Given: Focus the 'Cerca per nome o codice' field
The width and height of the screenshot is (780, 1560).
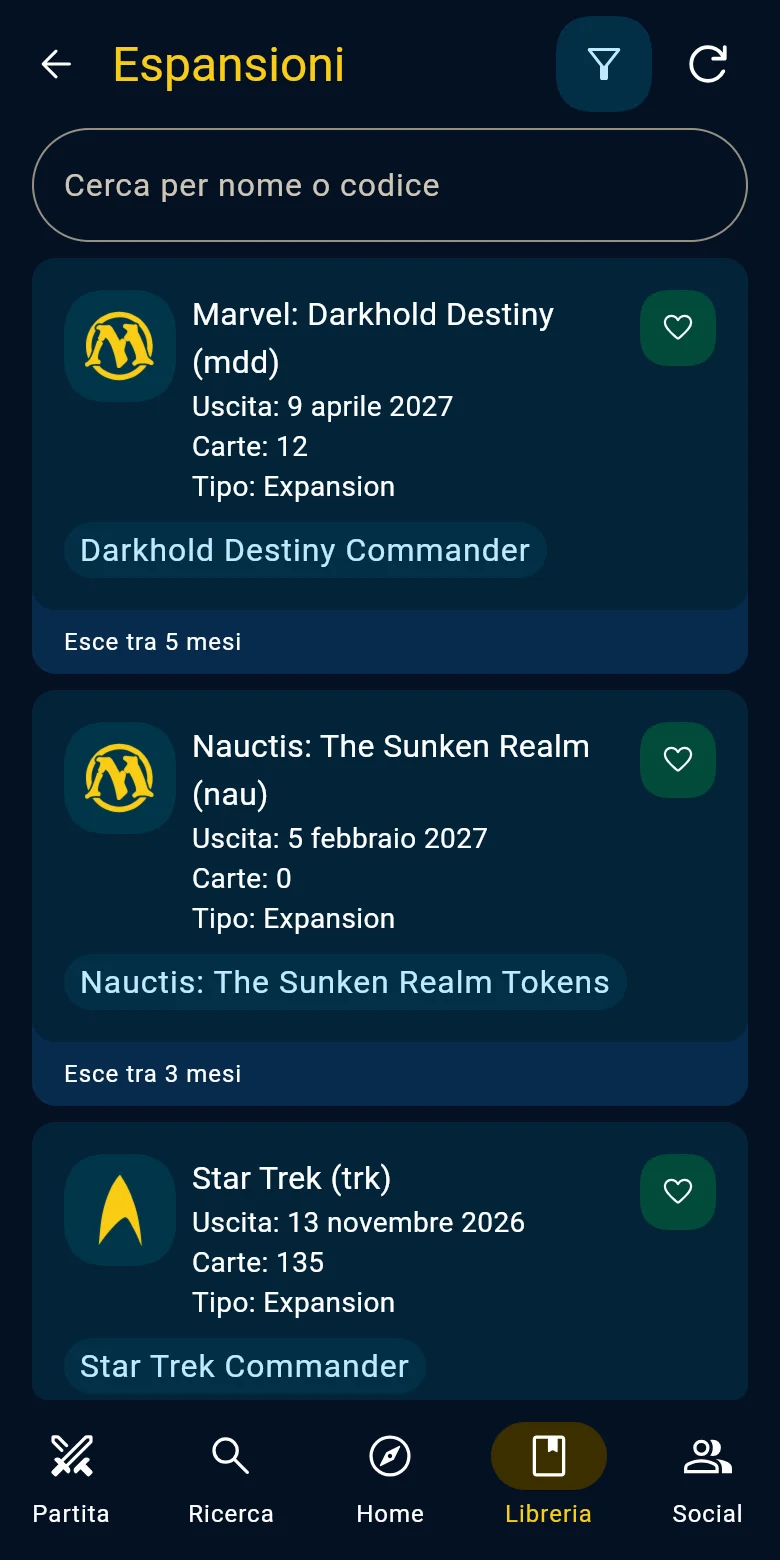Looking at the screenshot, I should click(390, 185).
